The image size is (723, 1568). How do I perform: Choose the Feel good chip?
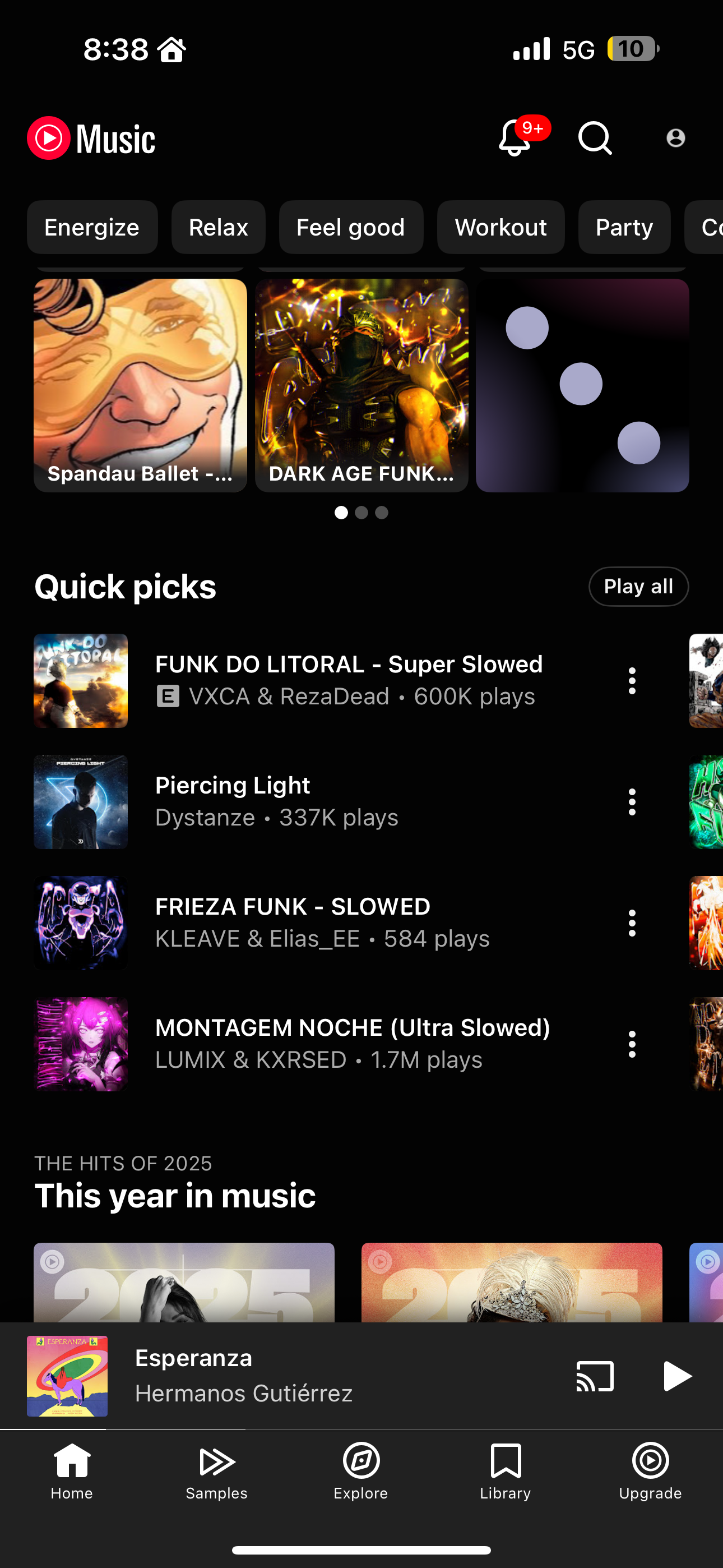(x=350, y=227)
